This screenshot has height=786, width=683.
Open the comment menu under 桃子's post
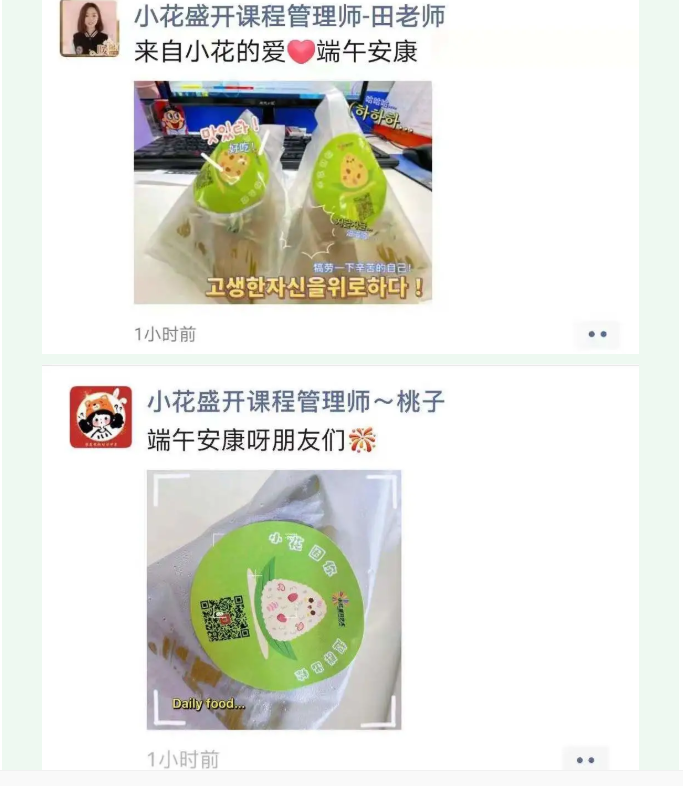point(585,760)
